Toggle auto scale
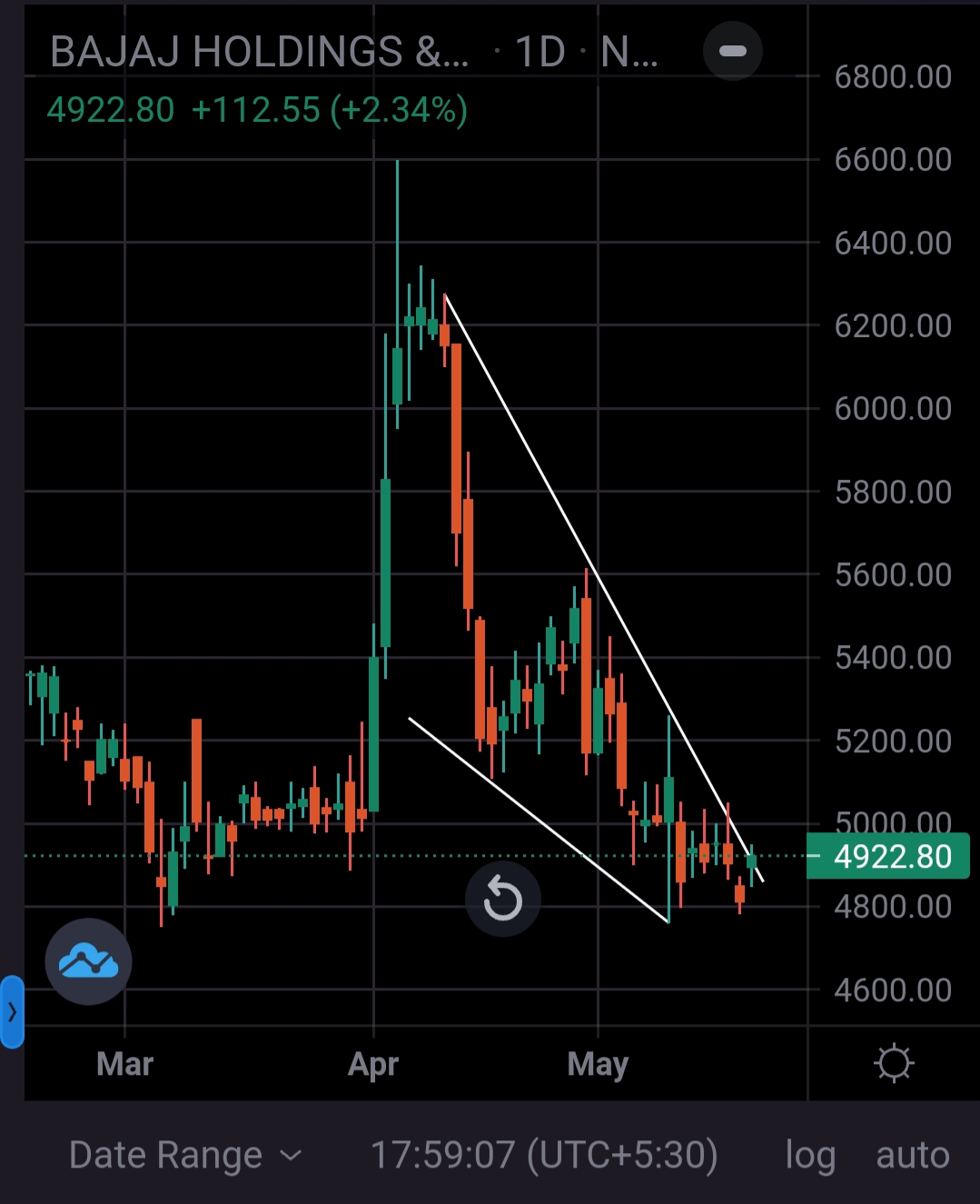The width and height of the screenshot is (980, 1204). pyautogui.click(x=912, y=1155)
